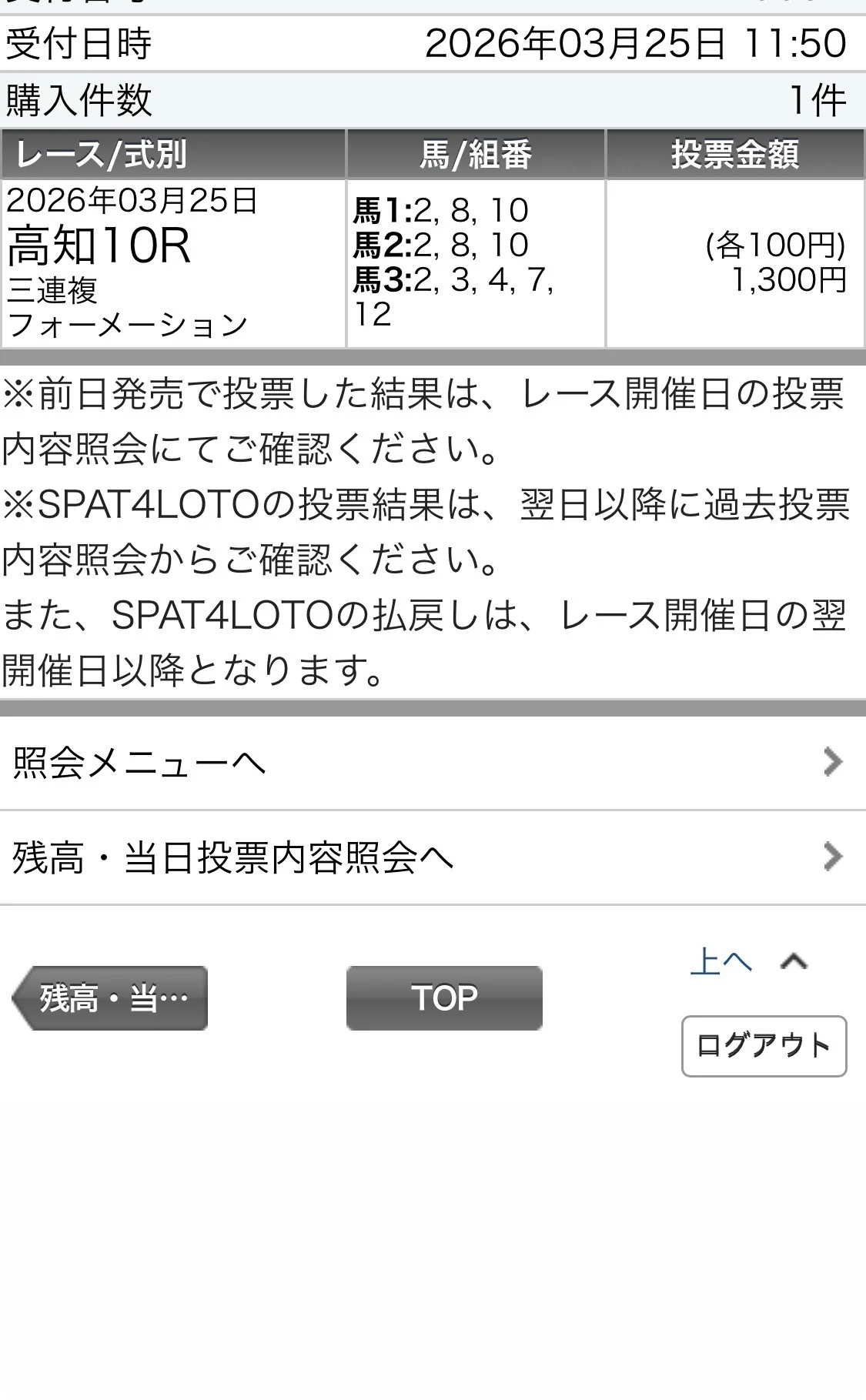Screen dimensions: 866x1400
Task: Log out with ログアウト button
Action: tap(764, 1046)
